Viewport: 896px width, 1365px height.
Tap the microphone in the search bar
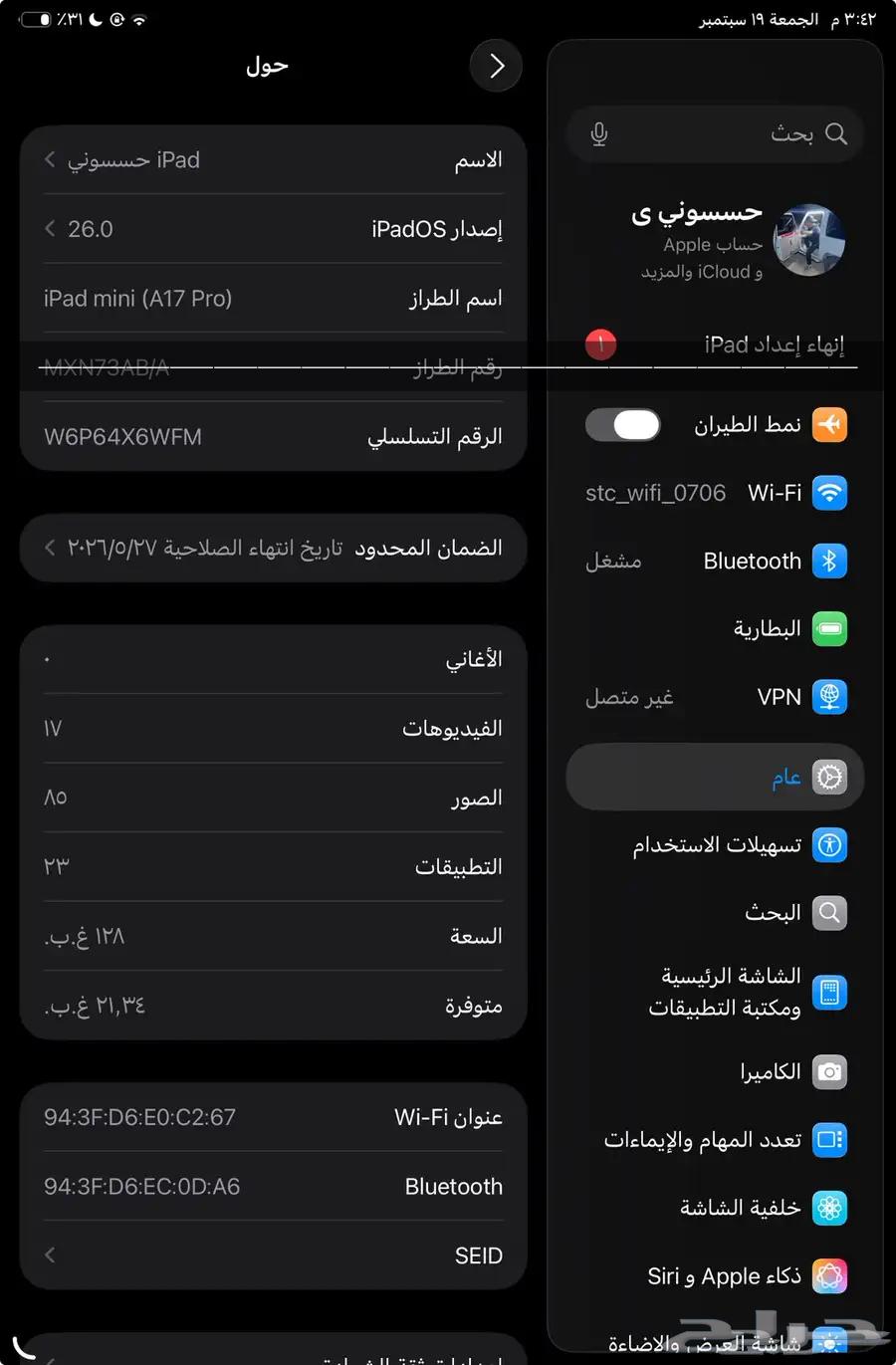598,134
